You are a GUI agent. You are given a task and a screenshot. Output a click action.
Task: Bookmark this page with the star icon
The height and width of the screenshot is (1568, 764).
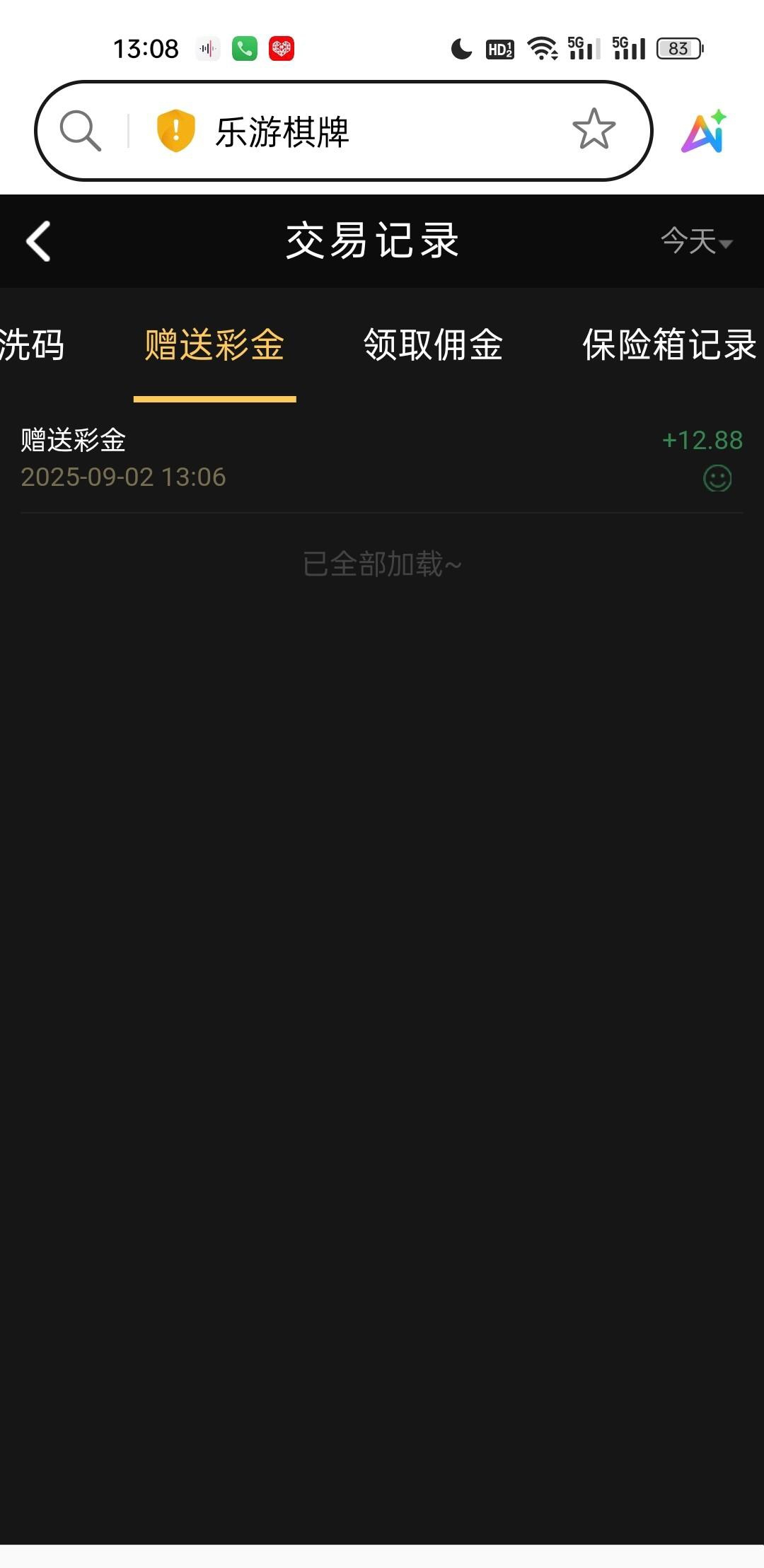(x=594, y=130)
